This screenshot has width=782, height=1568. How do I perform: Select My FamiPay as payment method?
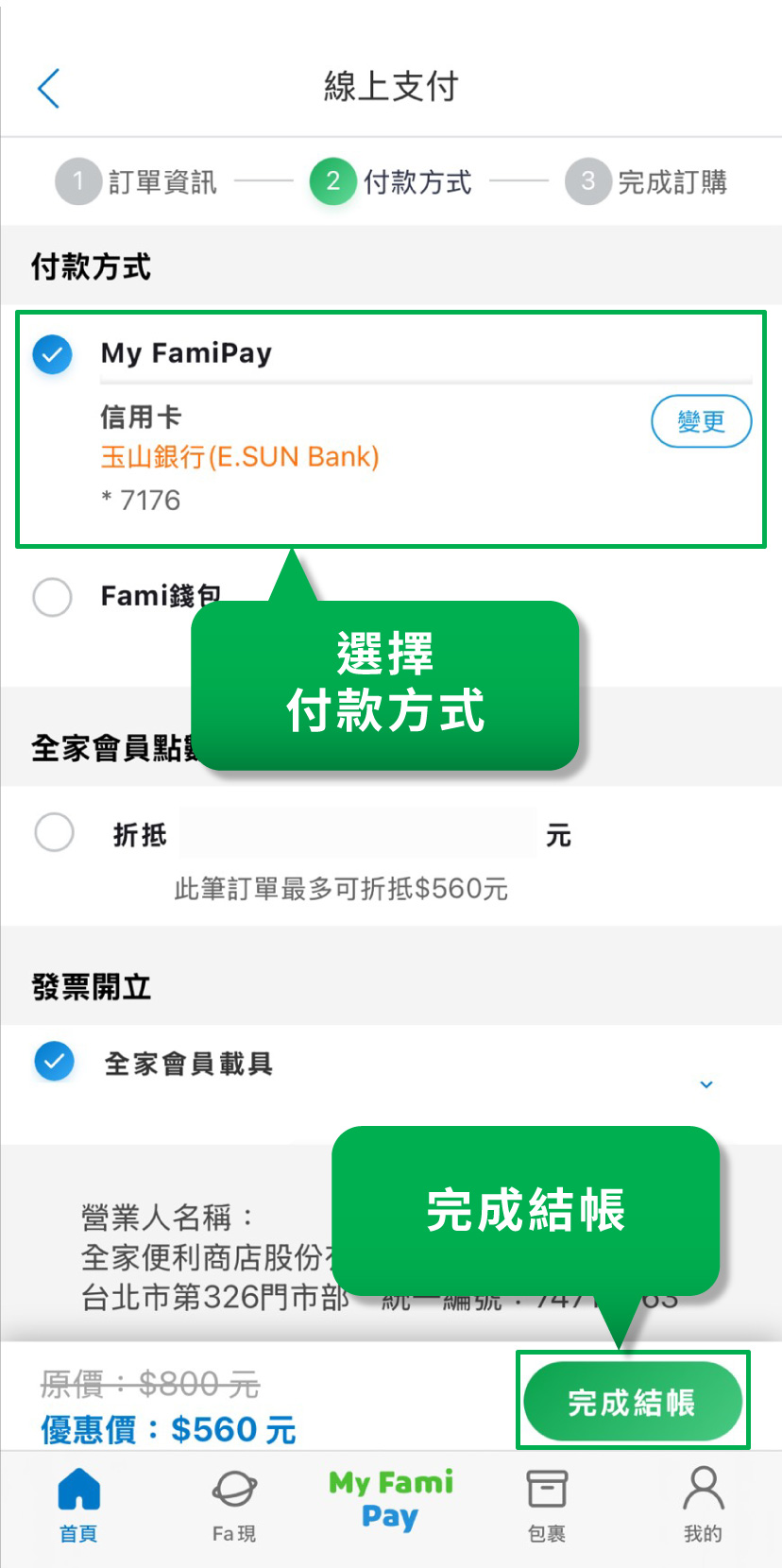point(53,354)
